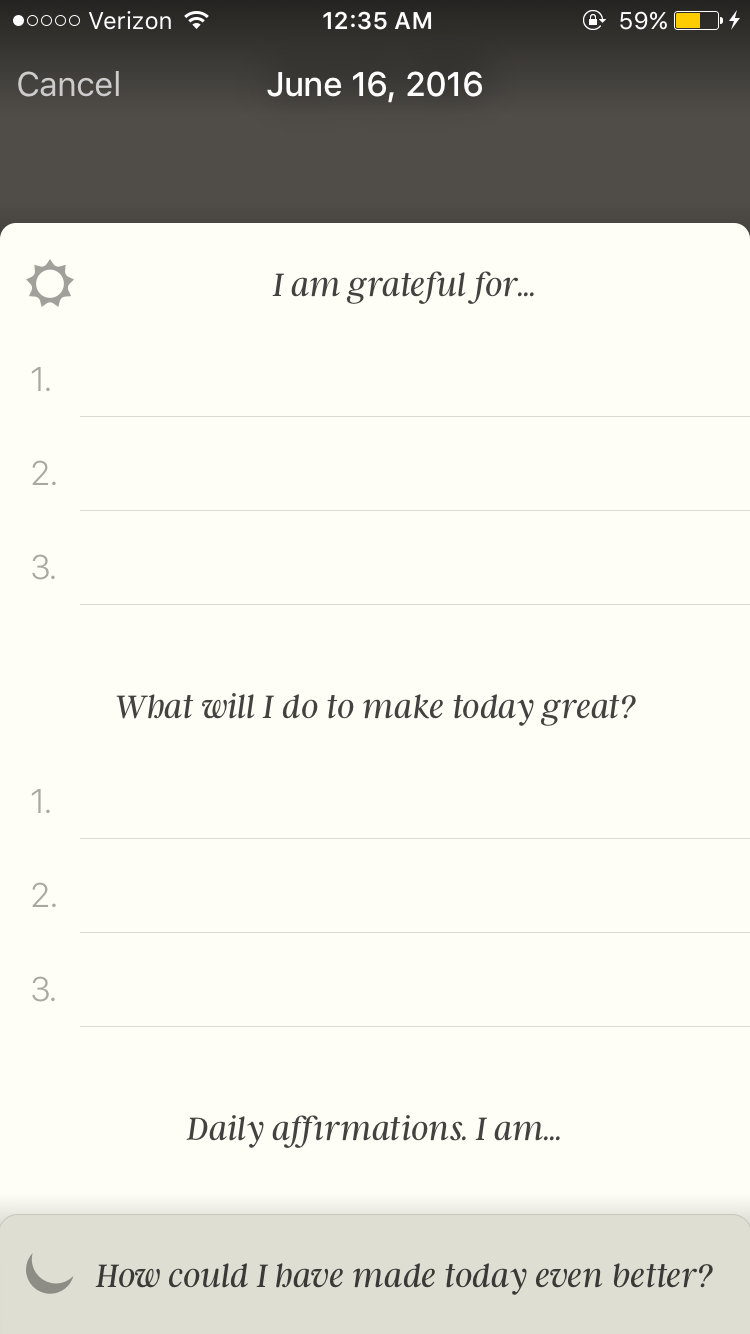Tap third line under make today great
This screenshot has height=1334, width=750.
click(x=414, y=990)
